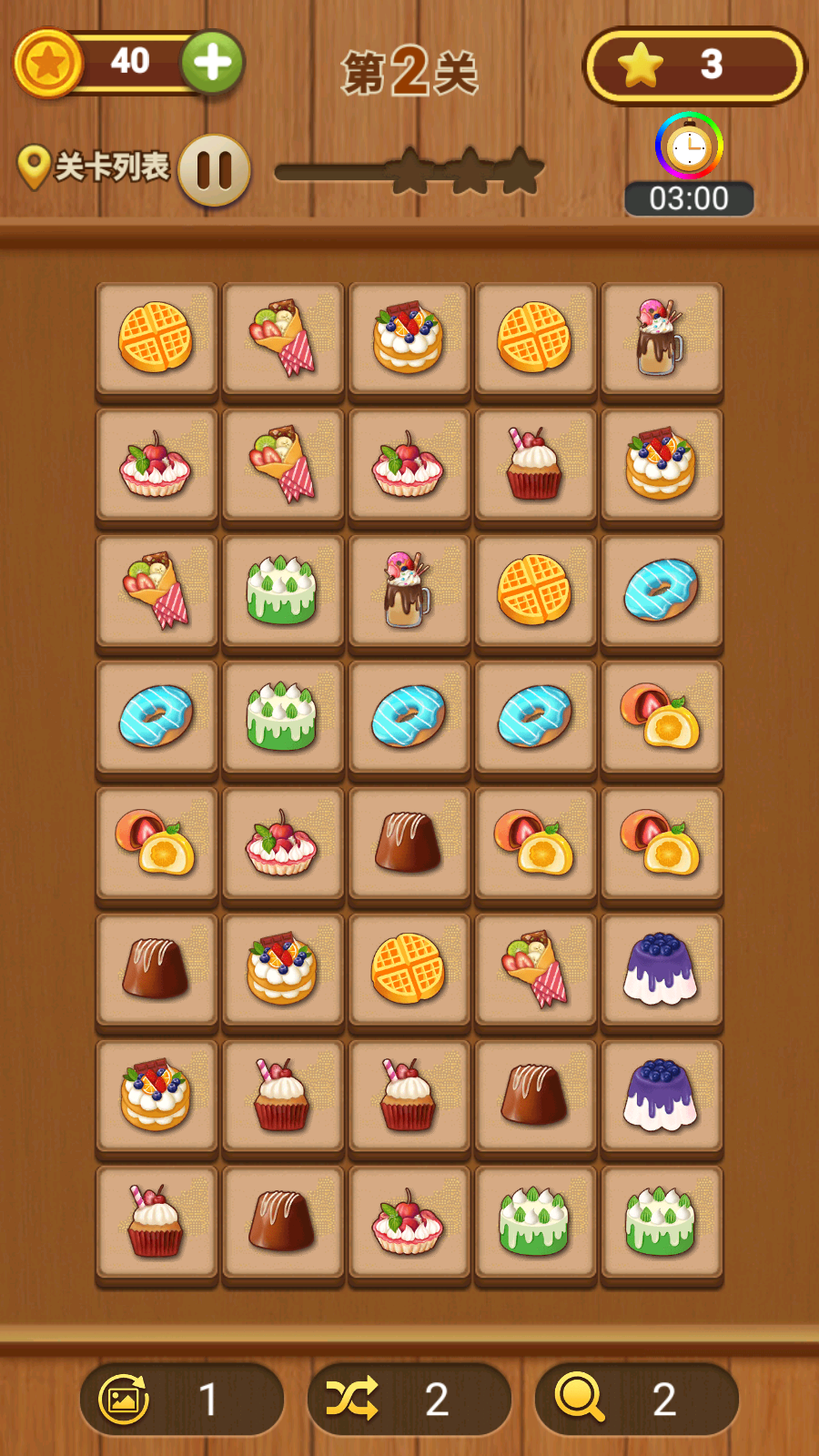This screenshot has height=1456, width=819.
Task: Add more coins with the plus button
Action: click(212, 63)
